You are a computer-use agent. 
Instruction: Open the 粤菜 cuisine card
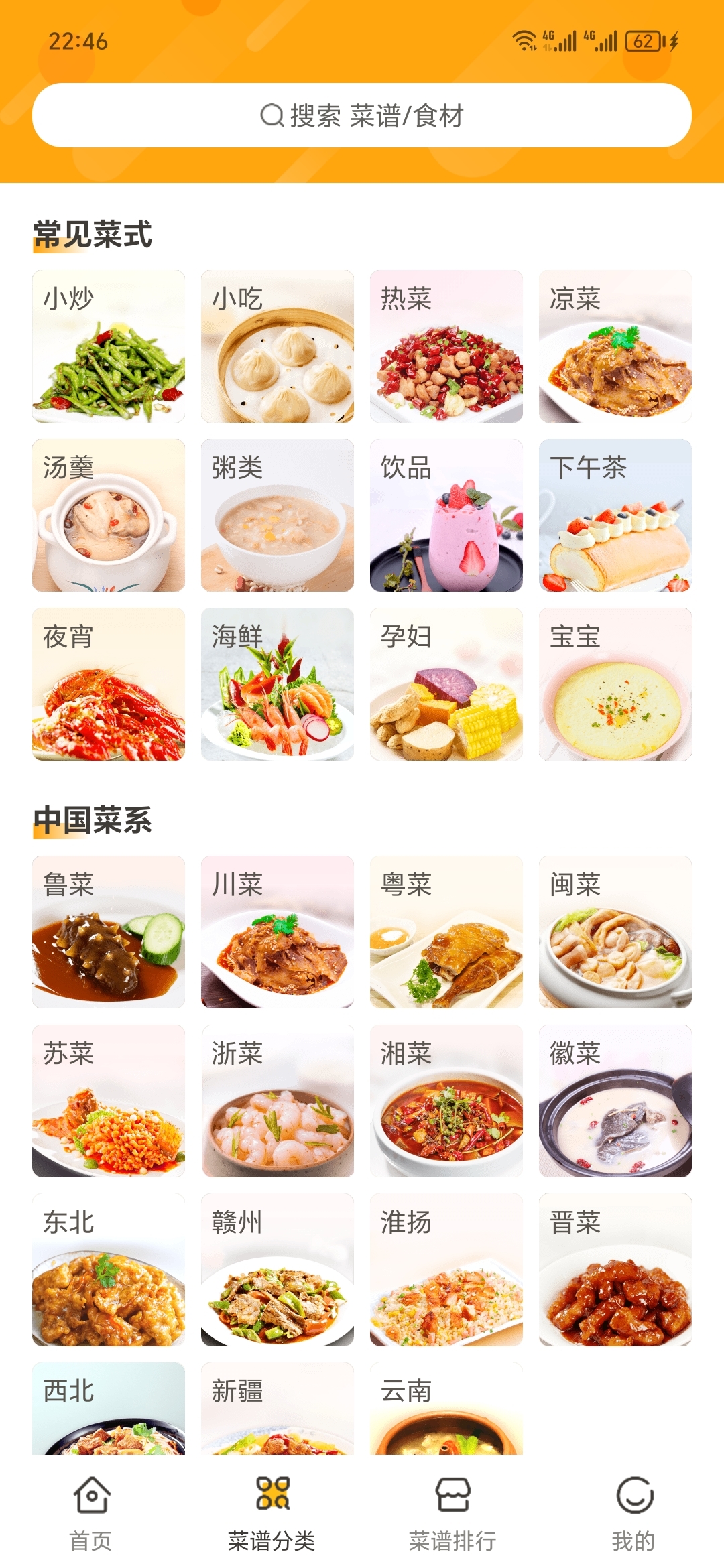tap(446, 932)
